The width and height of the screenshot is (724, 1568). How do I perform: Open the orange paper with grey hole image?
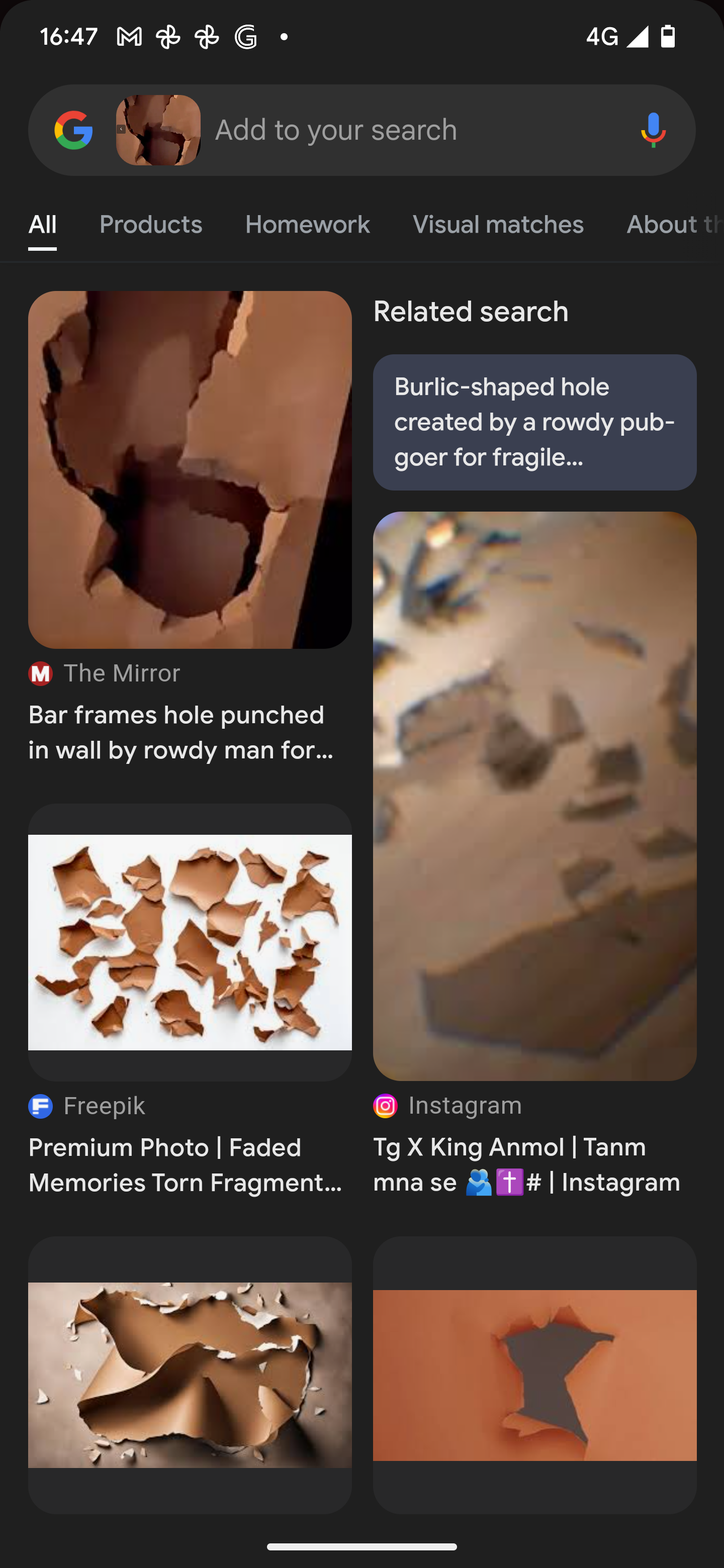[x=534, y=1375]
